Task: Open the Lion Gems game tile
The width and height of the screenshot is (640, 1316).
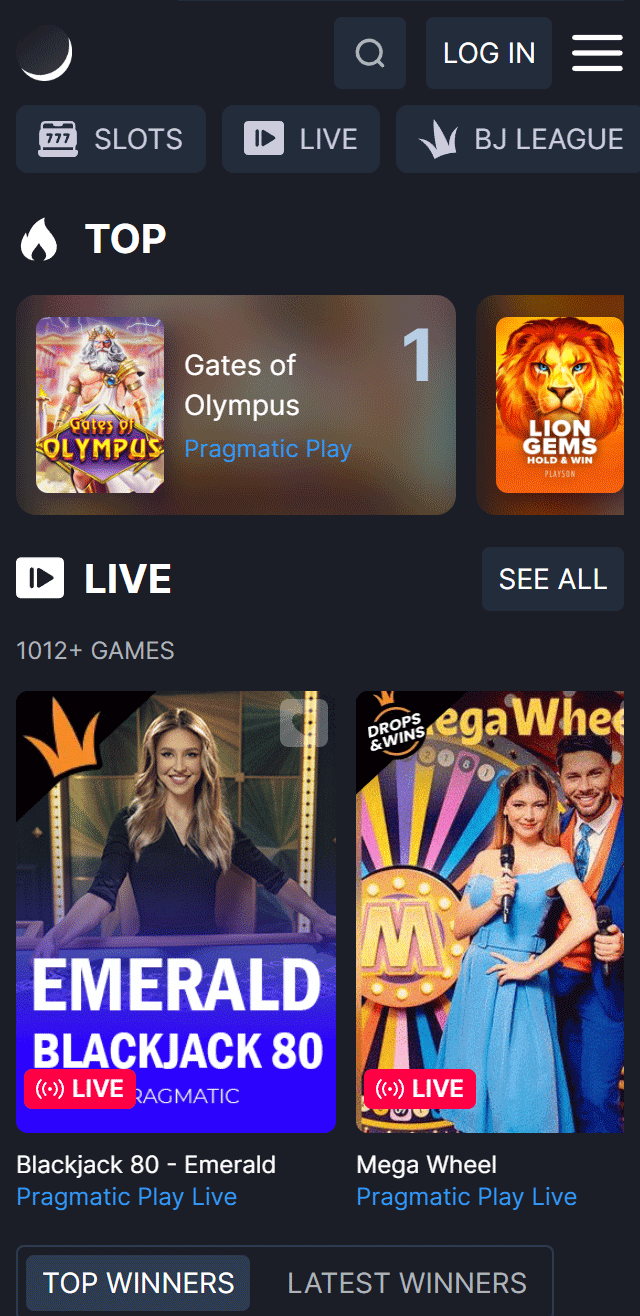Action: click(x=559, y=404)
